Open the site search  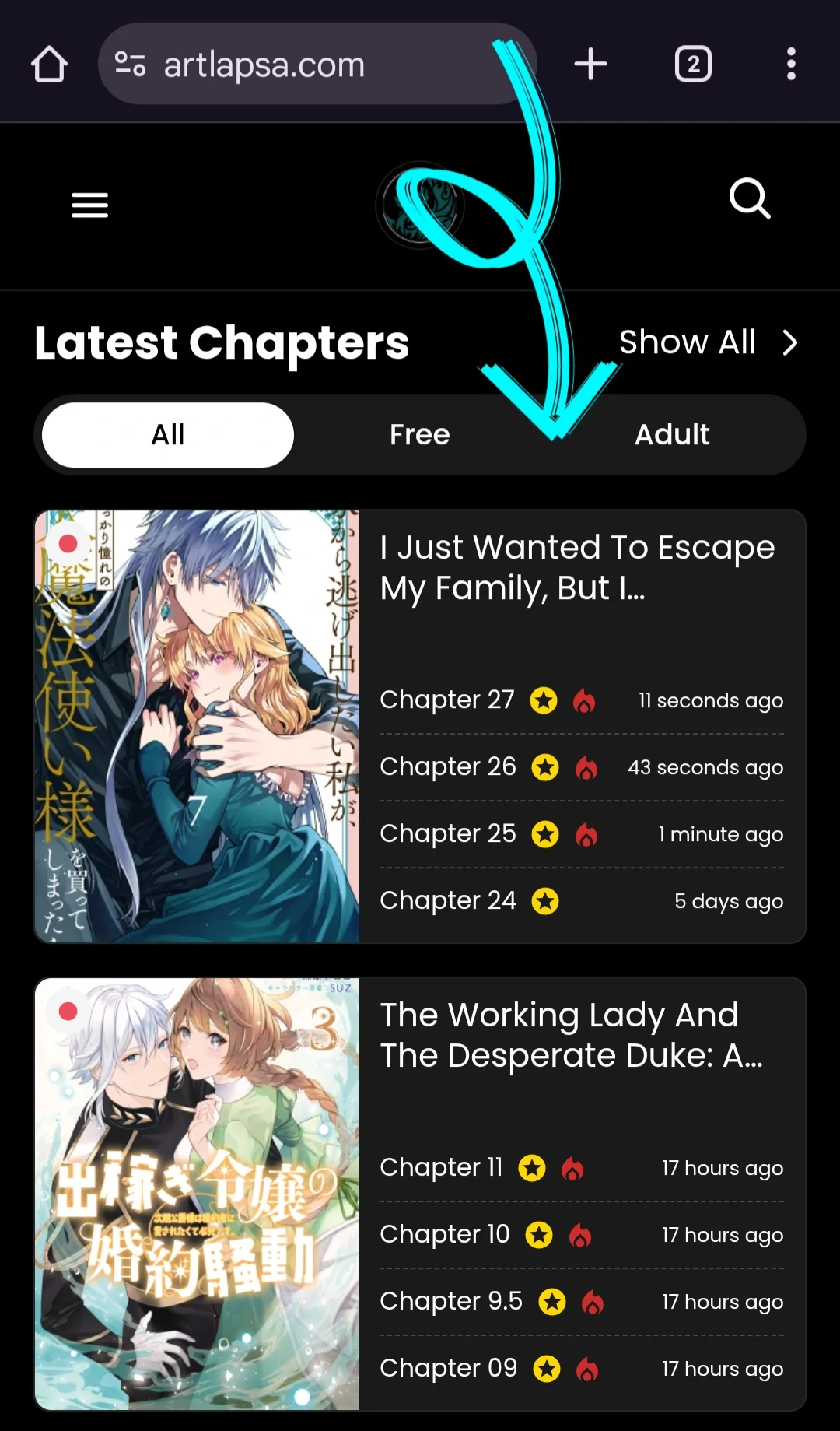pyautogui.click(x=750, y=199)
